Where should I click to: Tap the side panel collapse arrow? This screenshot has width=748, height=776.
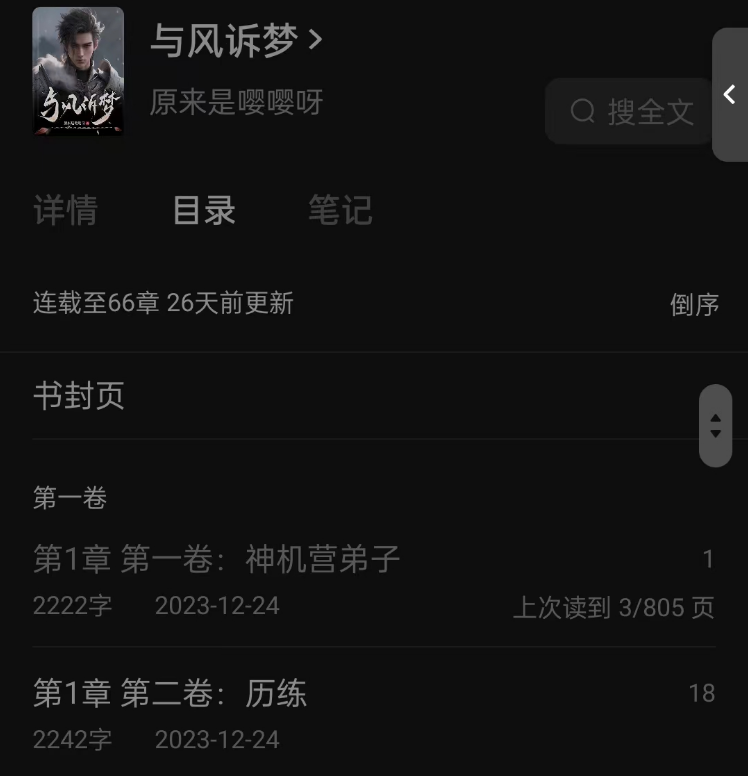(730, 95)
